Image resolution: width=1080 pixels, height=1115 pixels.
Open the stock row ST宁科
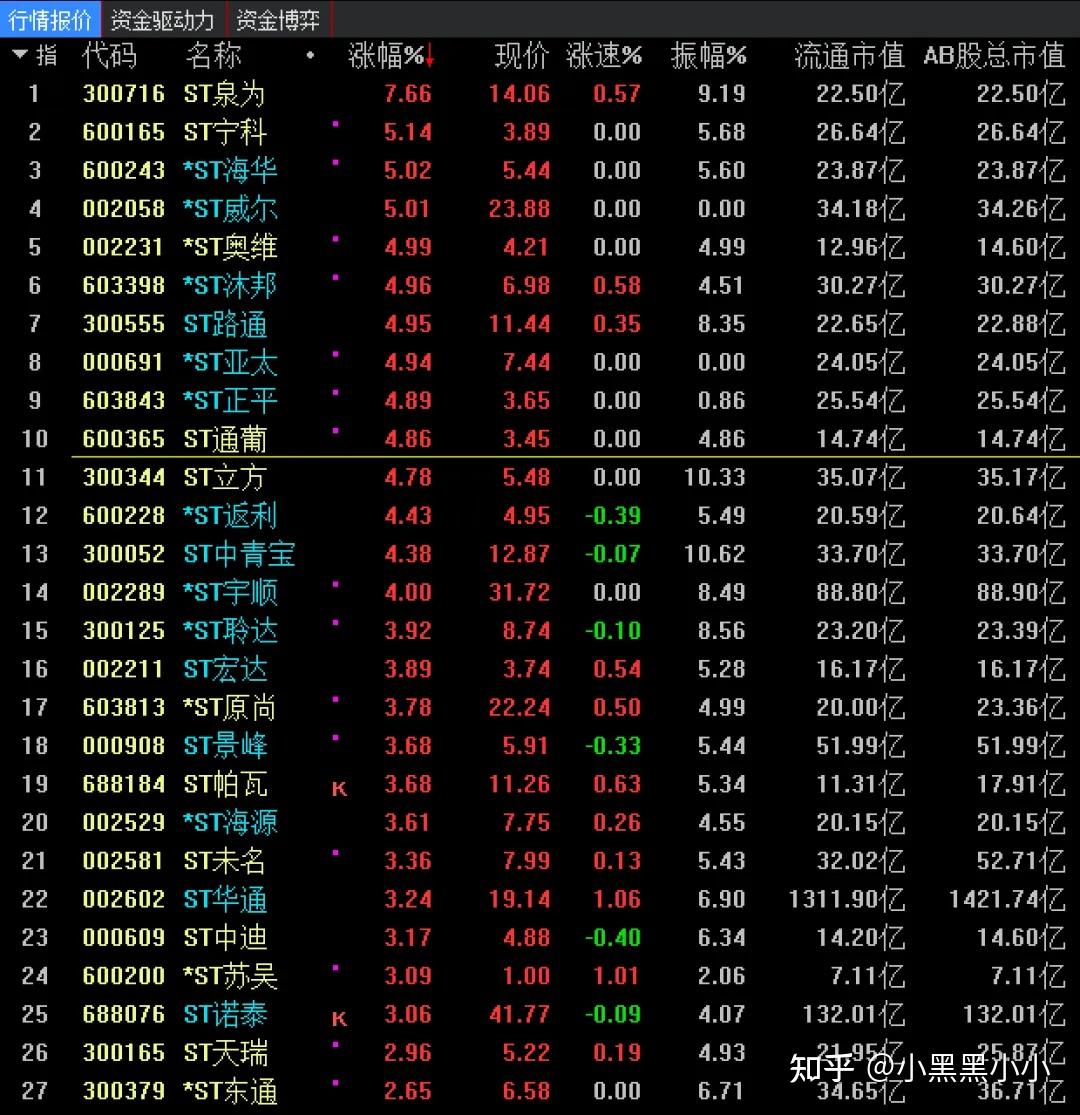225,132
